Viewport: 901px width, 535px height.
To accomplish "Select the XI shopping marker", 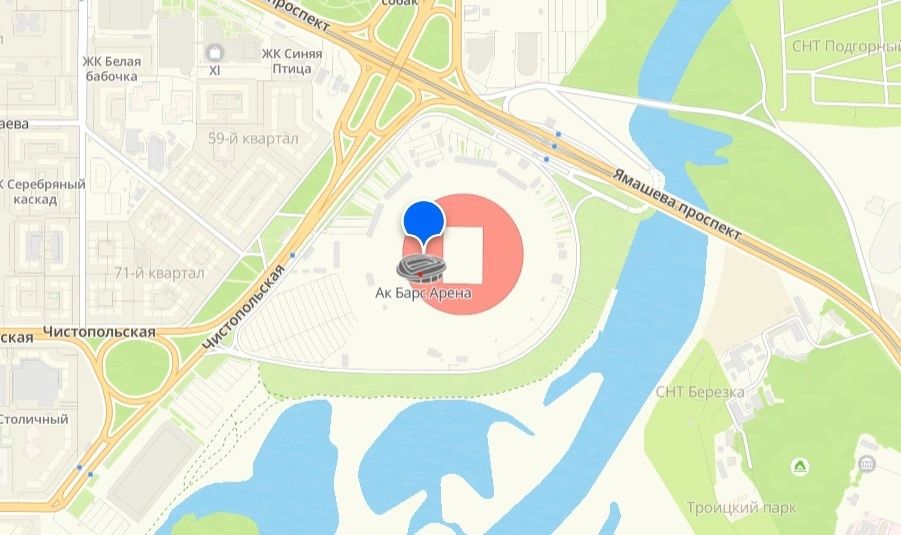I will pos(215,53).
